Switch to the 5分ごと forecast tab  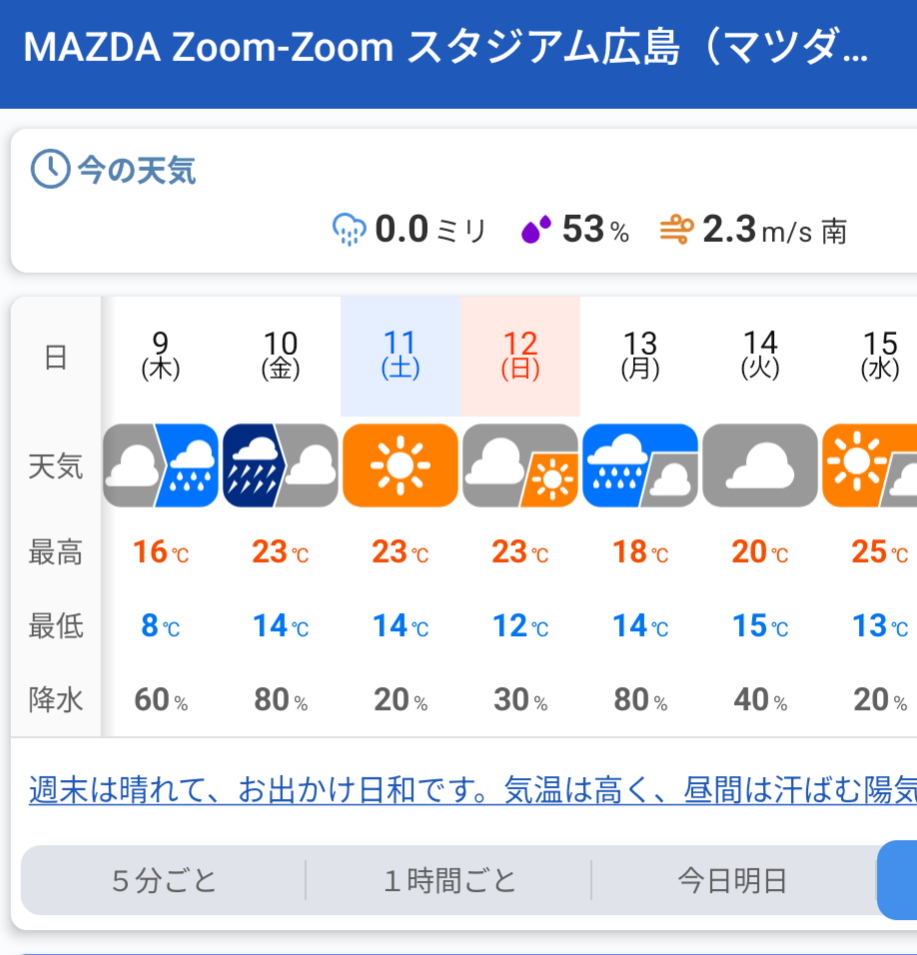coord(164,881)
